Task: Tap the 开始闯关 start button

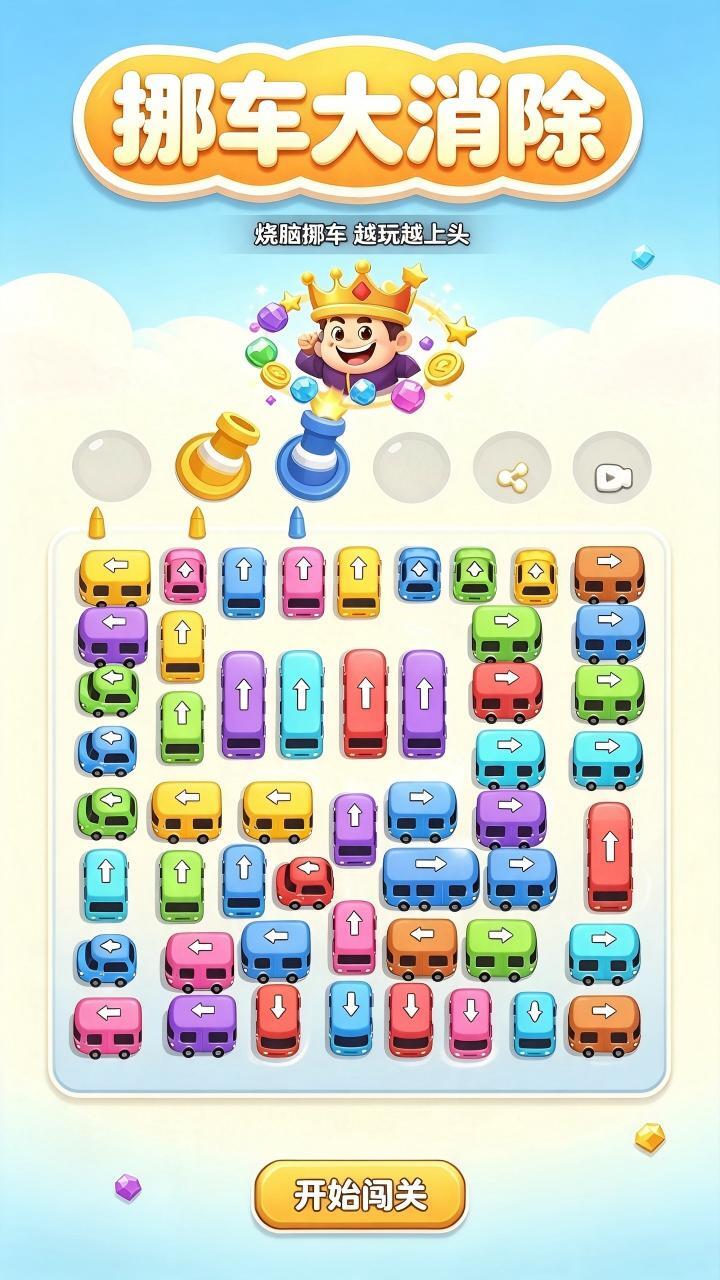Action: pos(360,1194)
